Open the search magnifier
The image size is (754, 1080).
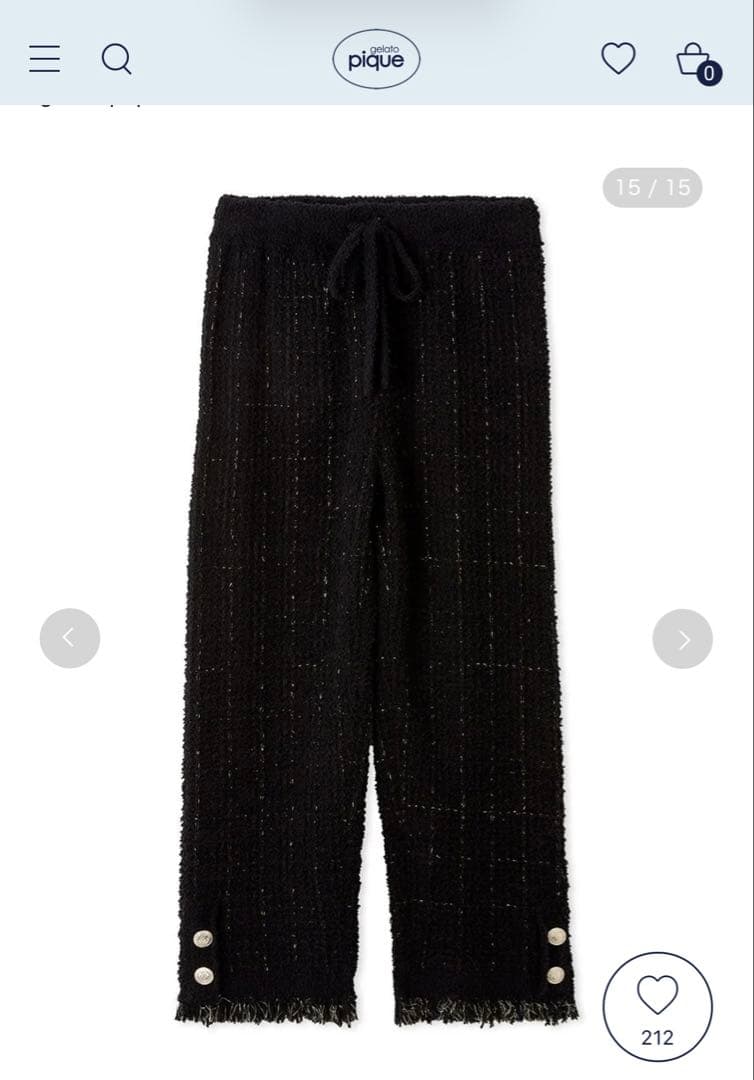click(117, 59)
